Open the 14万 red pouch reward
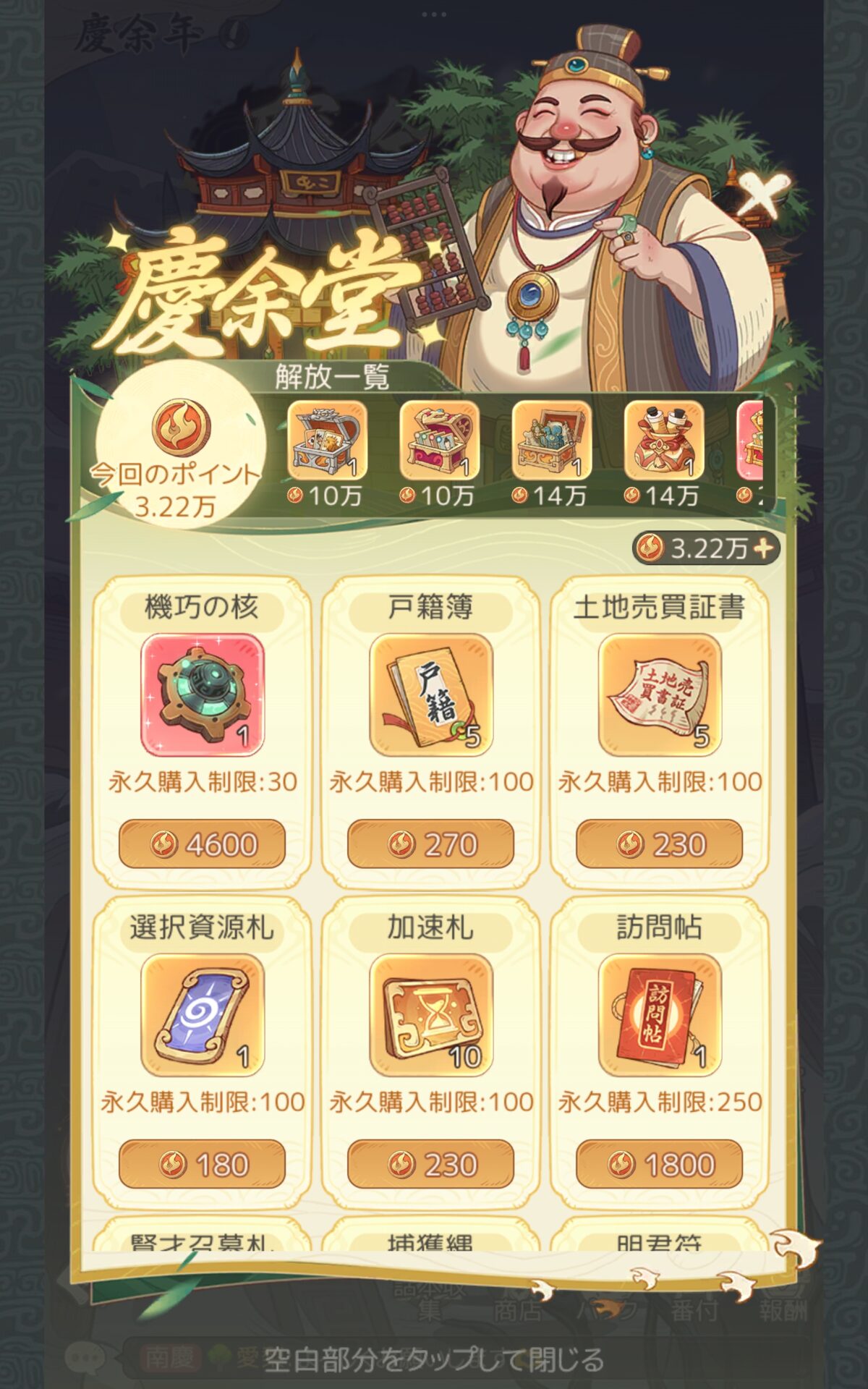 coord(663,441)
